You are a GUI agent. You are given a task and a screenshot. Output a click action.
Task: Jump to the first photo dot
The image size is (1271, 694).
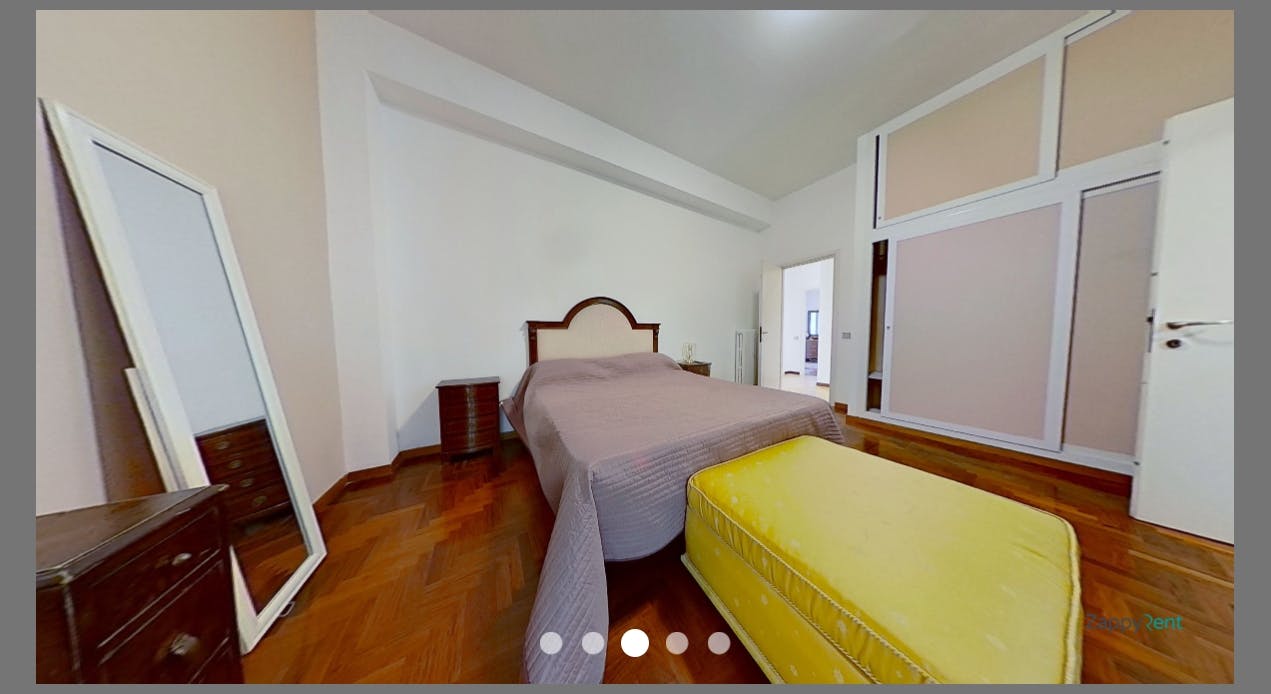click(x=551, y=643)
